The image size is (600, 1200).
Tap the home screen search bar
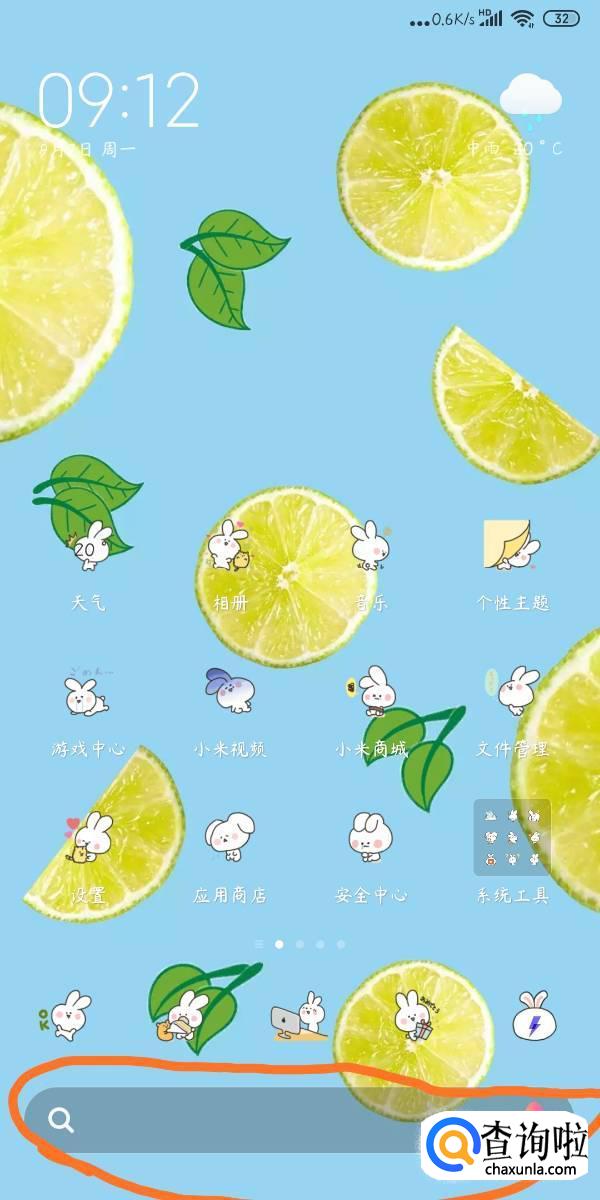[x=240, y=1120]
